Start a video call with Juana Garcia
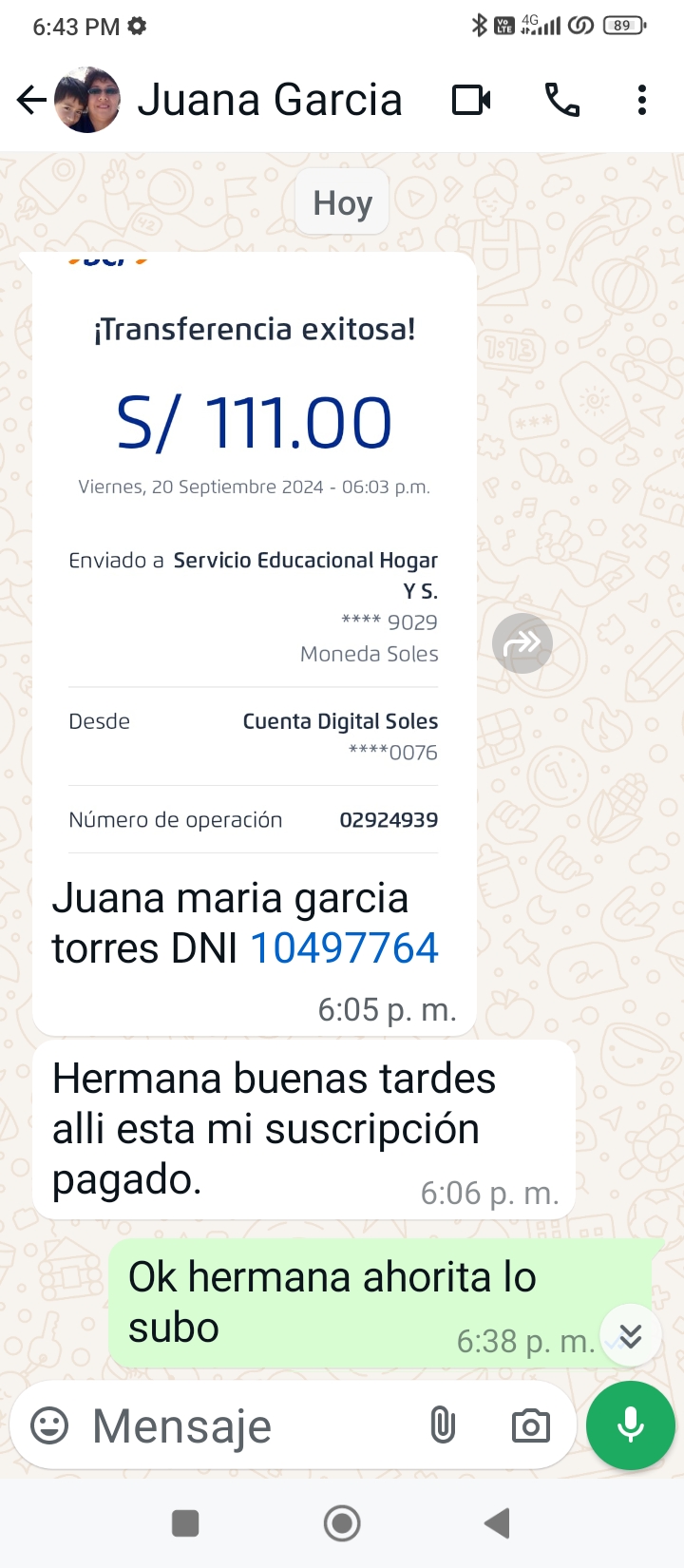 tap(471, 100)
